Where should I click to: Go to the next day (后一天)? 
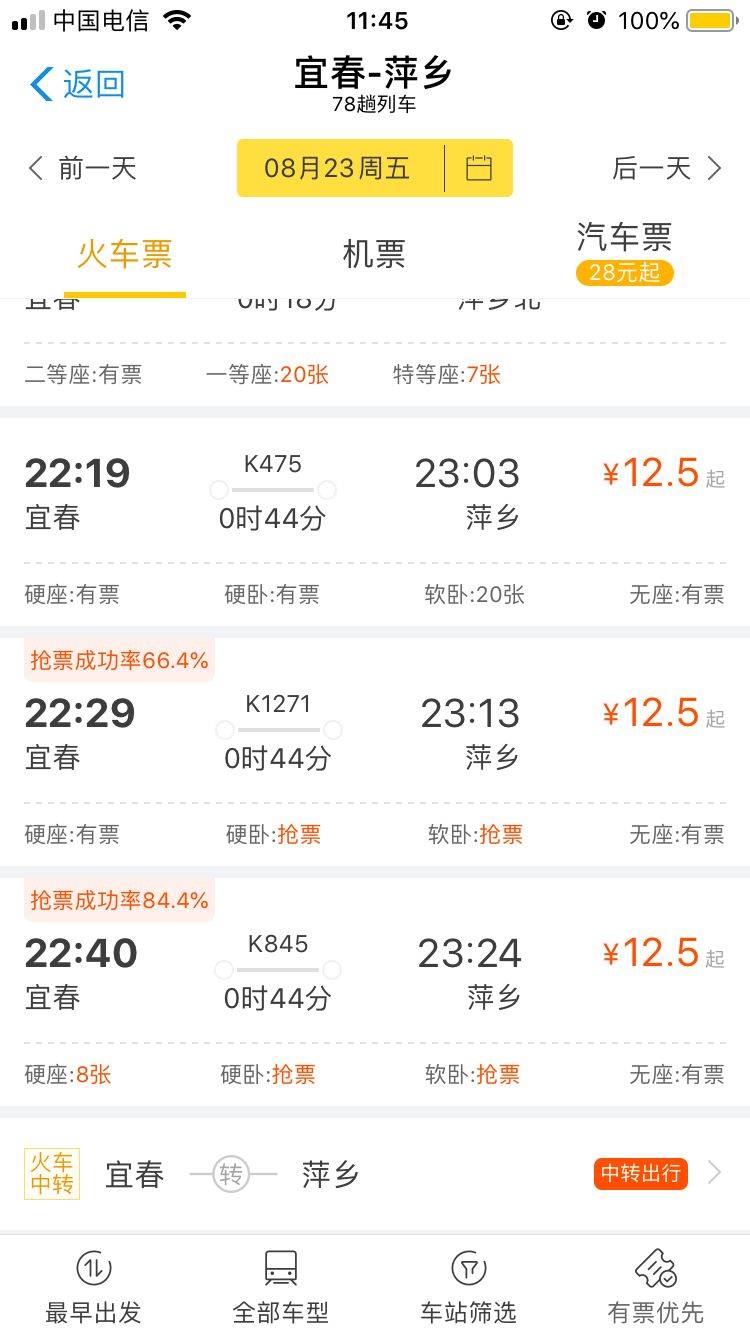[666, 168]
